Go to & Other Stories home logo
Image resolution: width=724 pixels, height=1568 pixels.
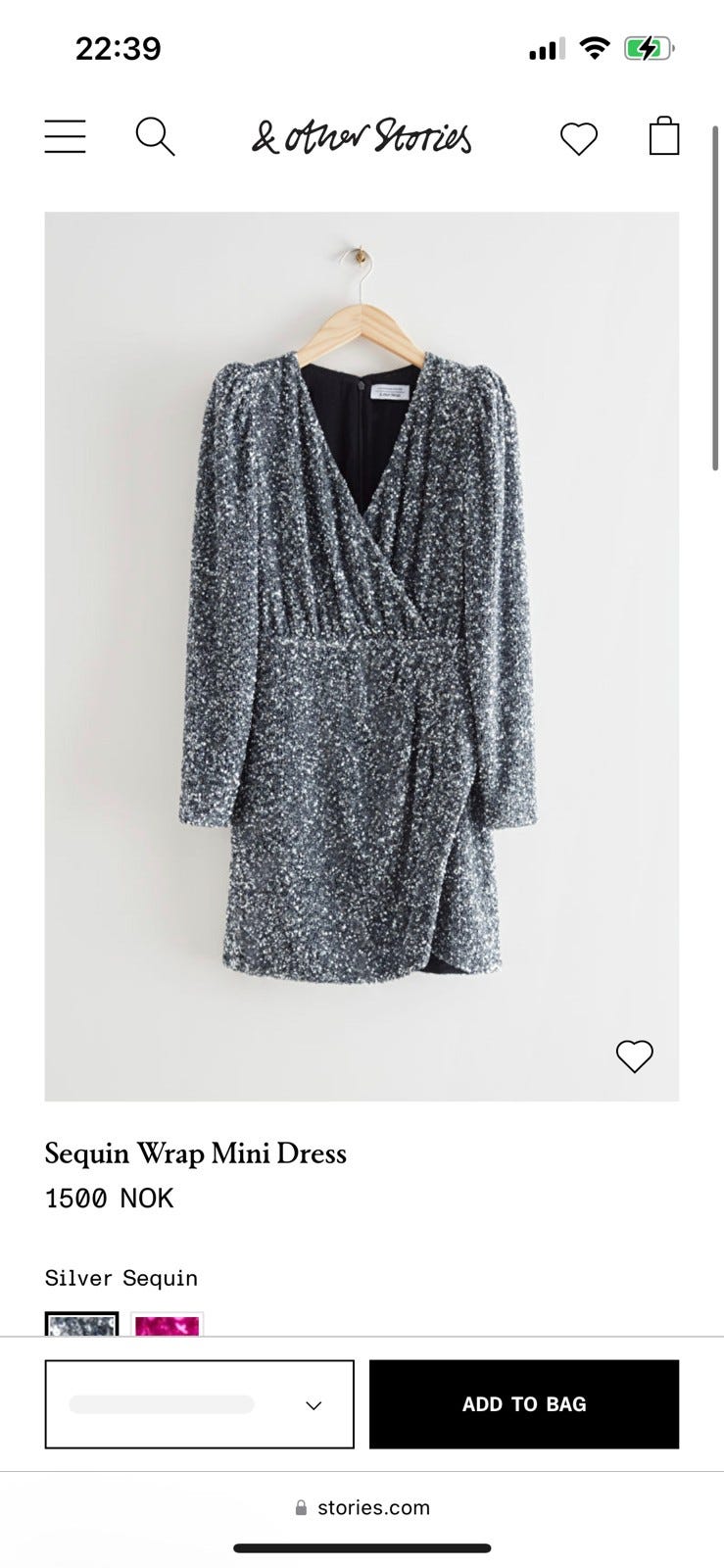(362, 137)
